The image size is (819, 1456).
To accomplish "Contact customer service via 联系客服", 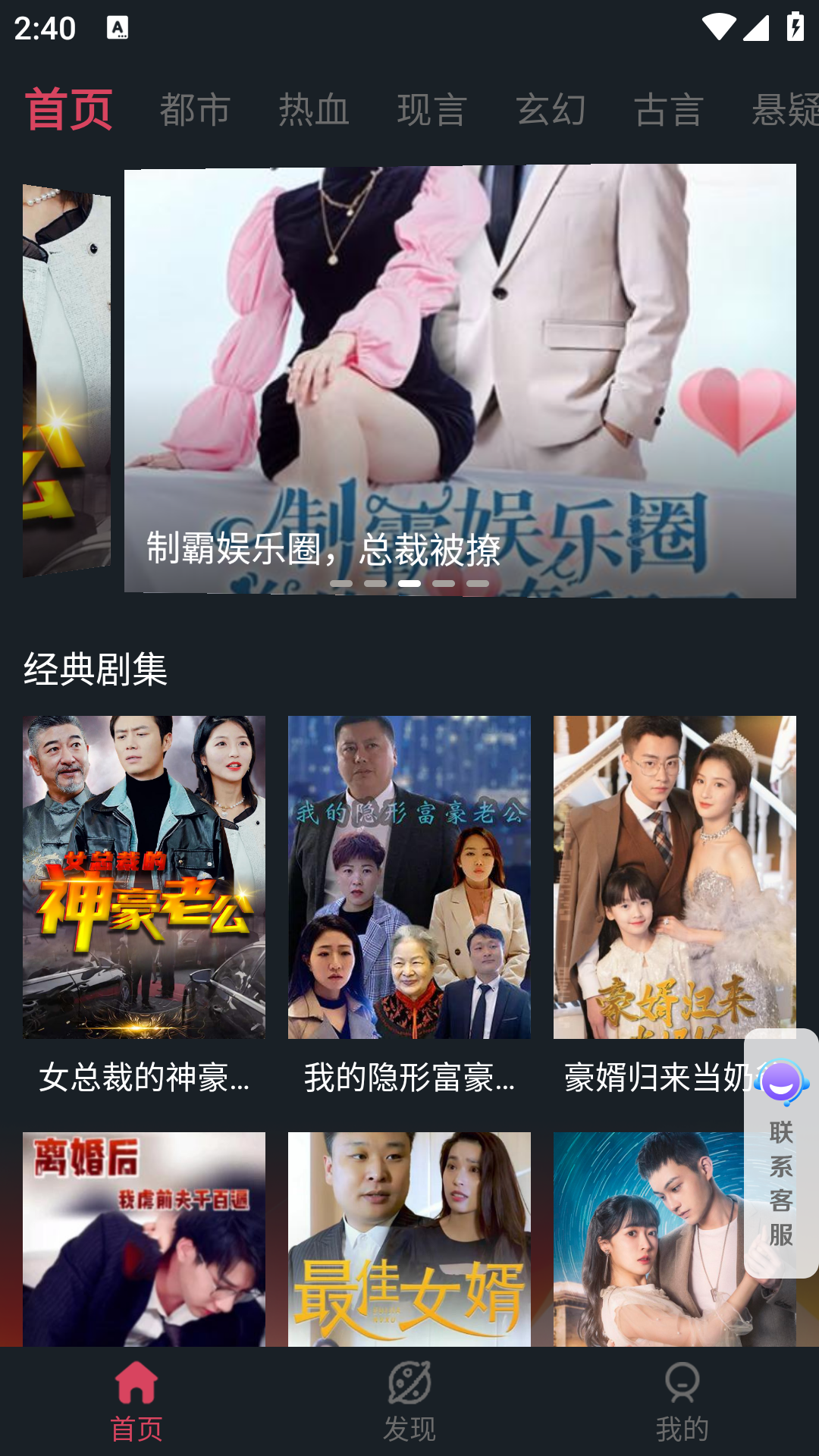I will coord(781,1153).
